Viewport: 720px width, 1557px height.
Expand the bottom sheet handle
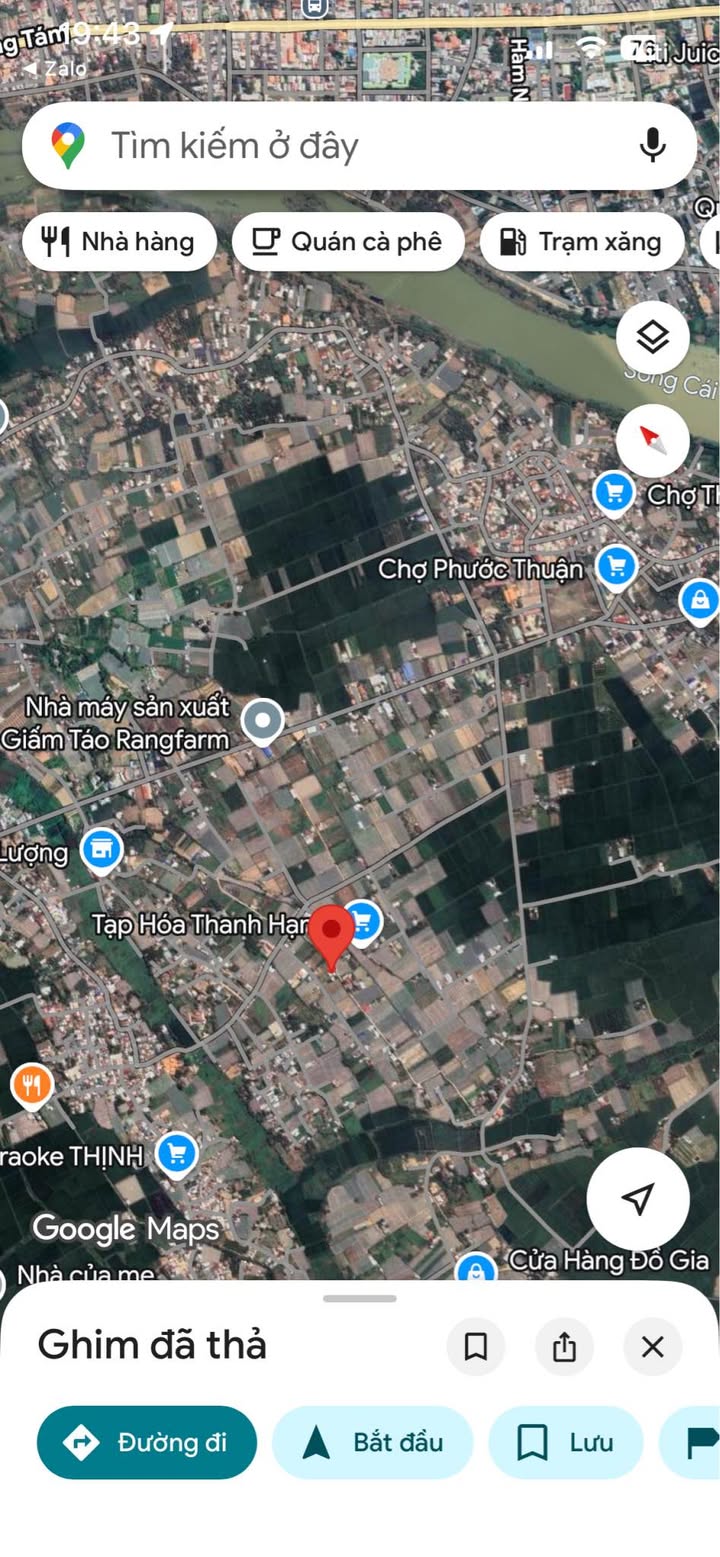point(360,1298)
